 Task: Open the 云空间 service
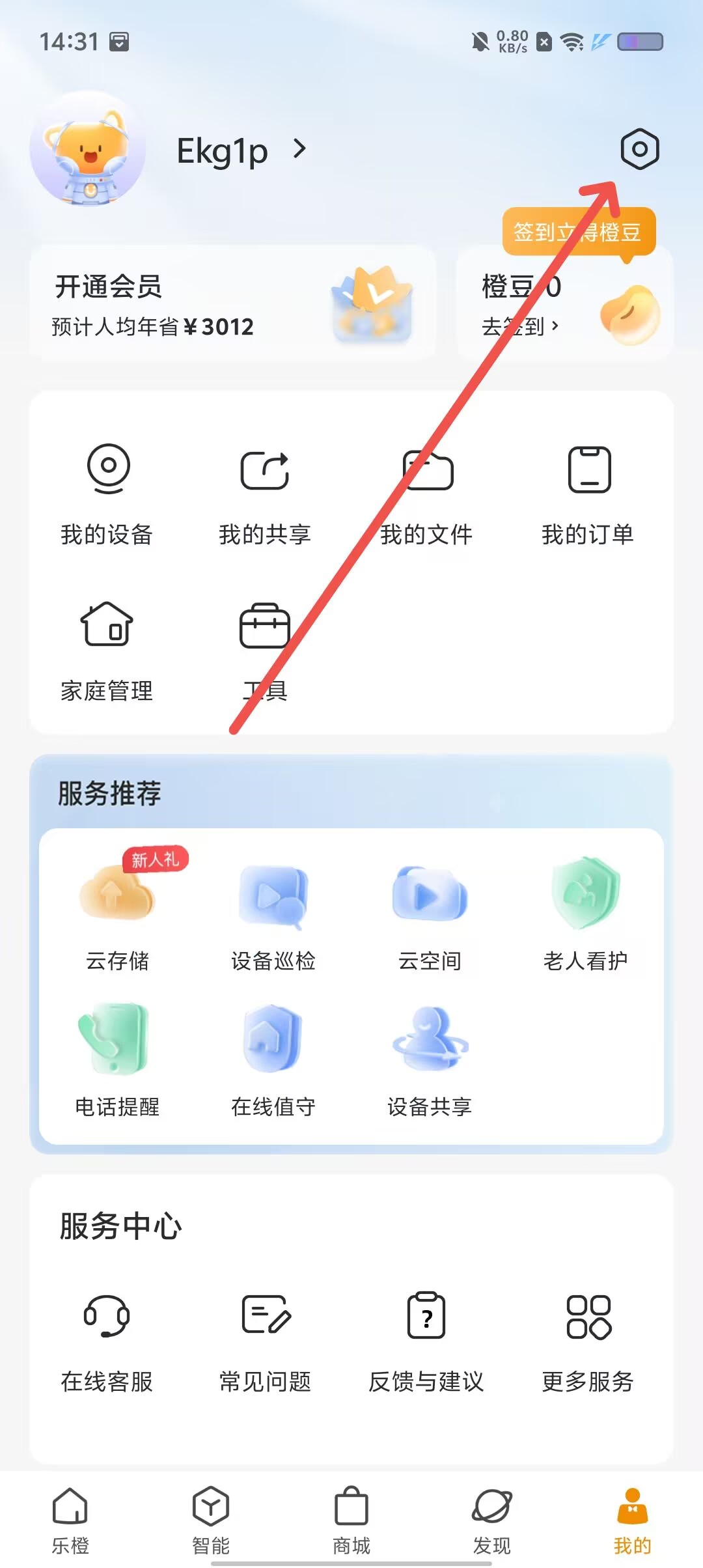pyautogui.click(x=430, y=912)
